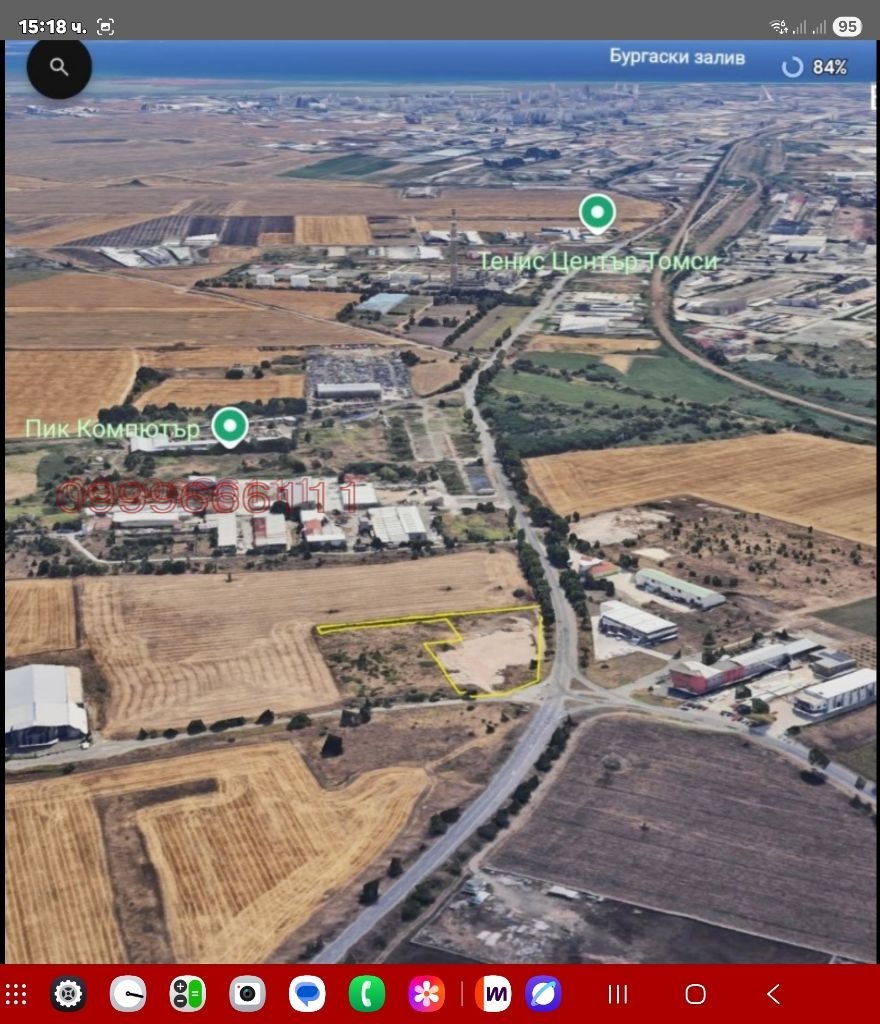
Task: Open the all apps grid in taskbar
Action: click(17, 994)
